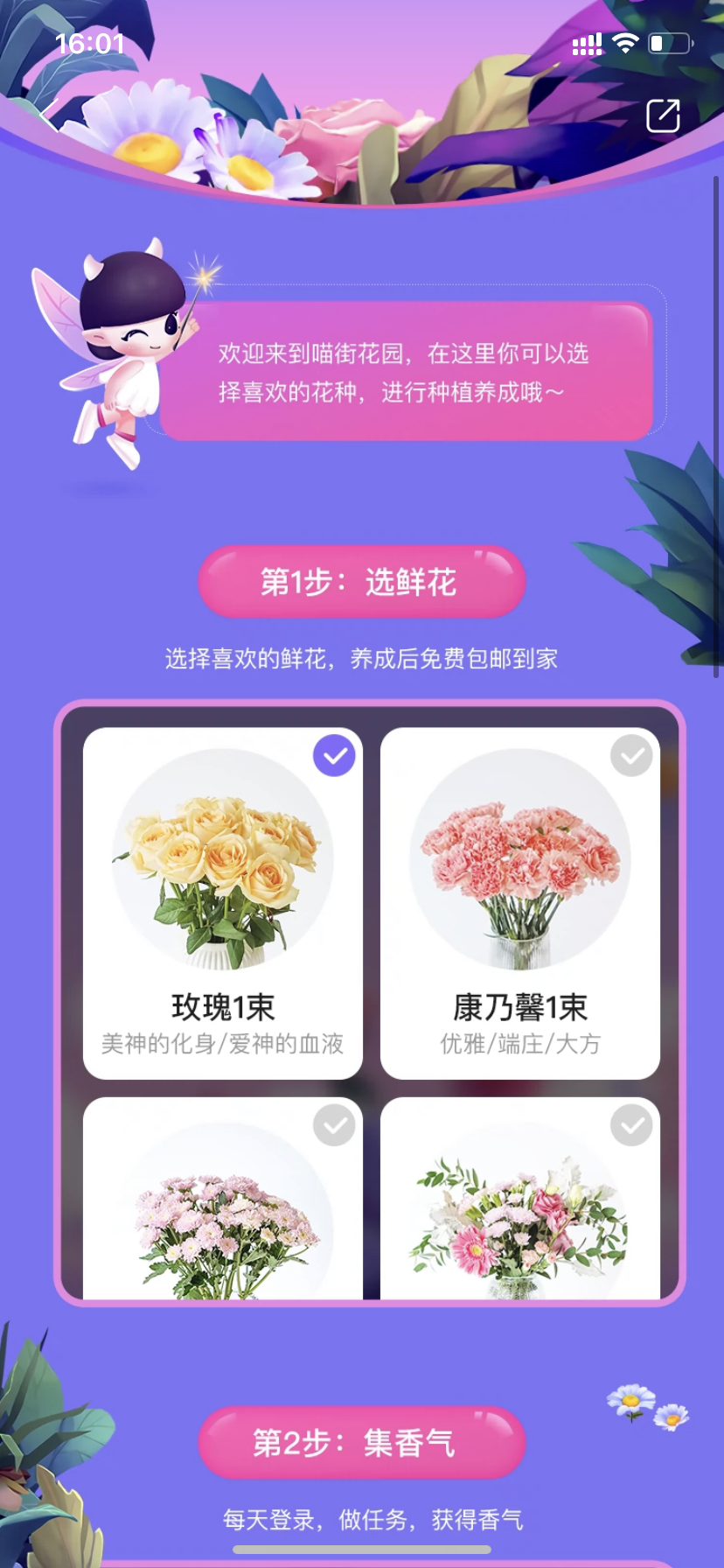Choose the 康乃馨1束 flower card

point(520,903)
